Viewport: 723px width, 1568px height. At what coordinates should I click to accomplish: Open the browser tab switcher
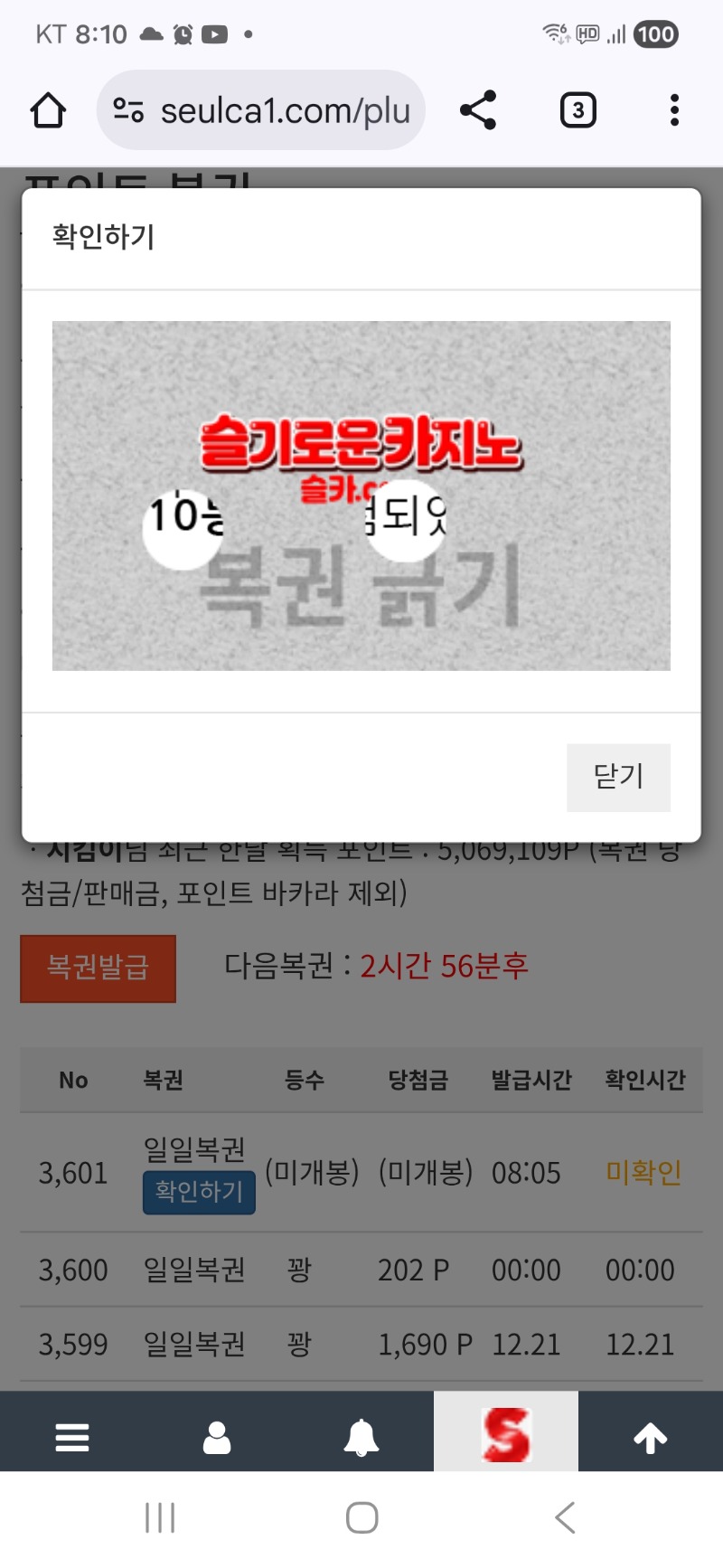click(577, 110)
